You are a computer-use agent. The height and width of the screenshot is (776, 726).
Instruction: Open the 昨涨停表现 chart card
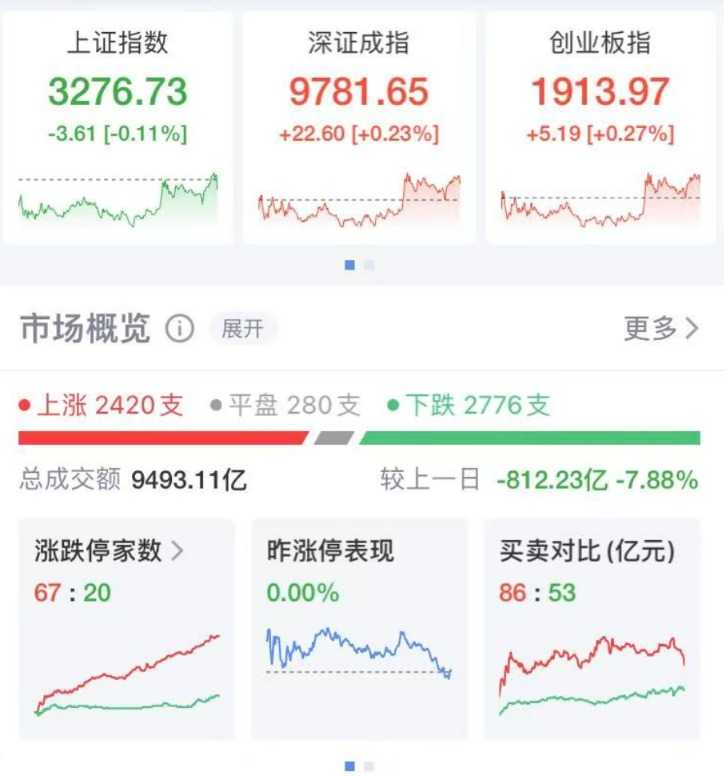[x=359, y=628]
